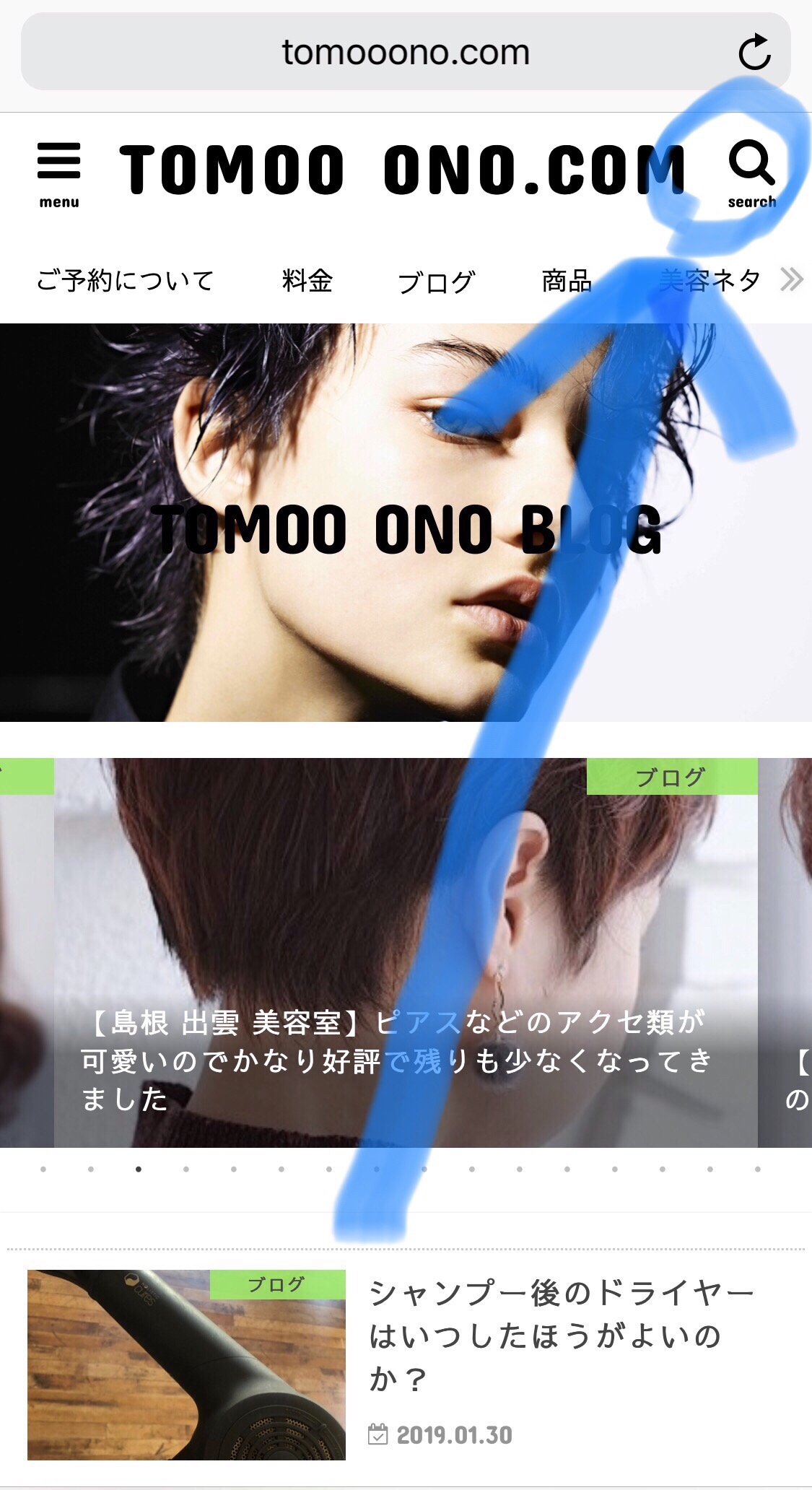
Task: Reload the page in the address bar
Action: coord(754,52)
